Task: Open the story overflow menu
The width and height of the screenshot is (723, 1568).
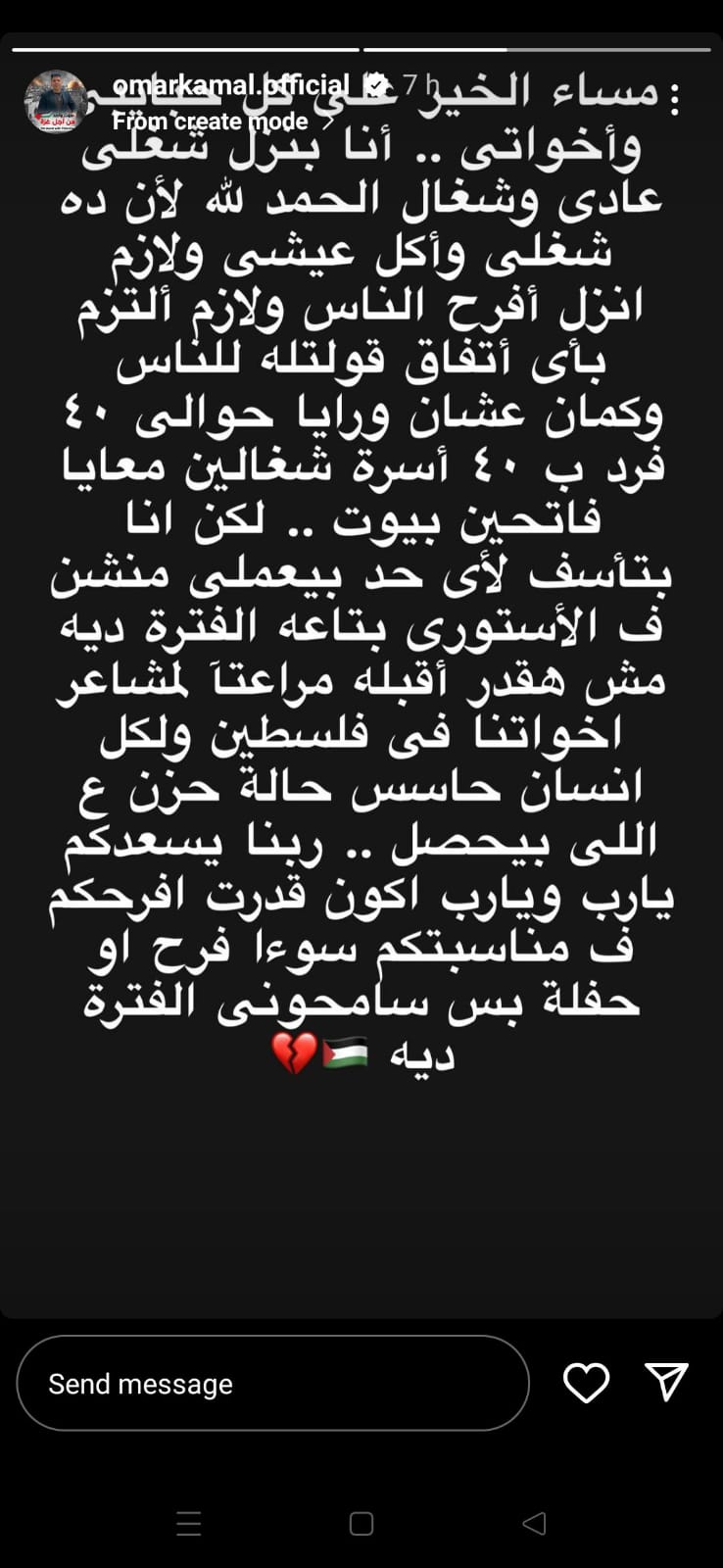Action: click(674, 99)
